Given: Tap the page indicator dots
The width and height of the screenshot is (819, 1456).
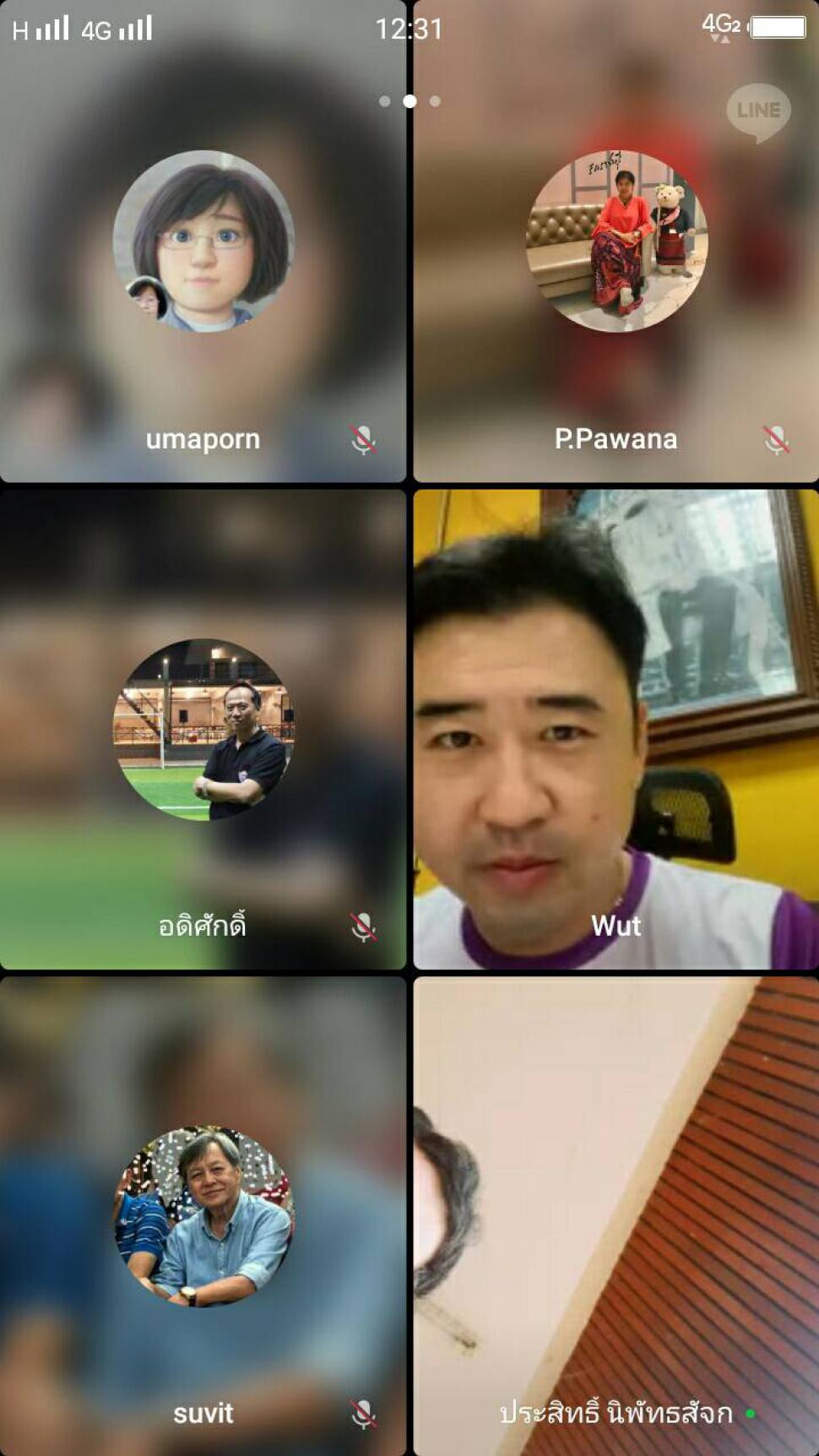Looking at the screenshot, I should [409, 101].
